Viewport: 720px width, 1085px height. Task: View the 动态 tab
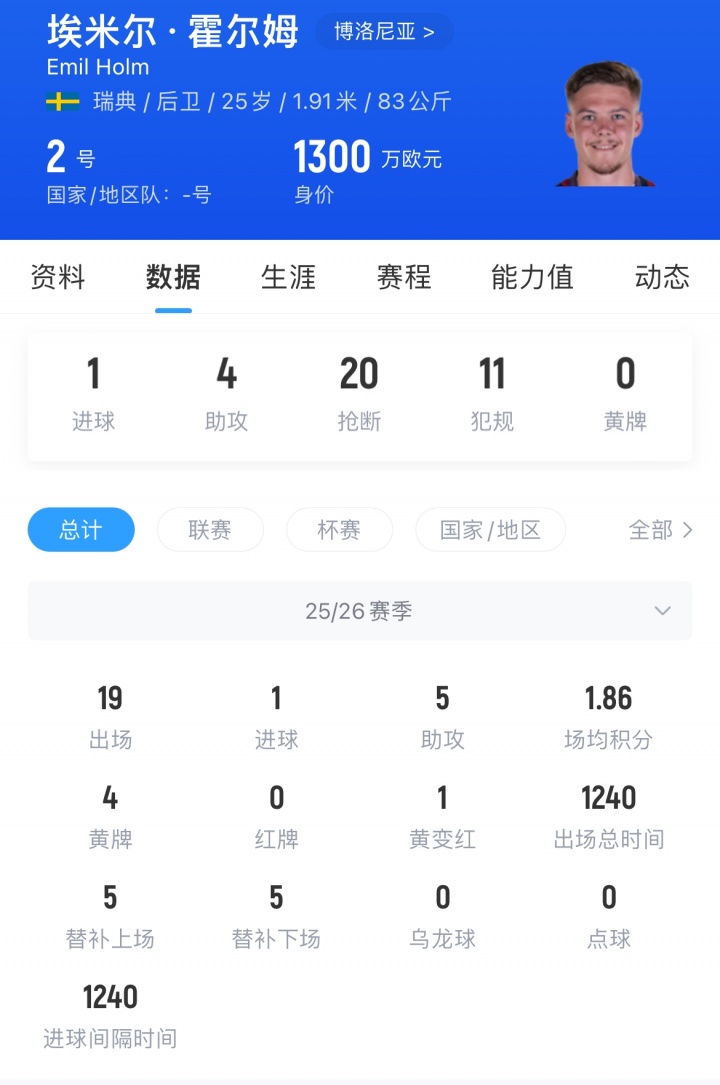pos(662,277)
